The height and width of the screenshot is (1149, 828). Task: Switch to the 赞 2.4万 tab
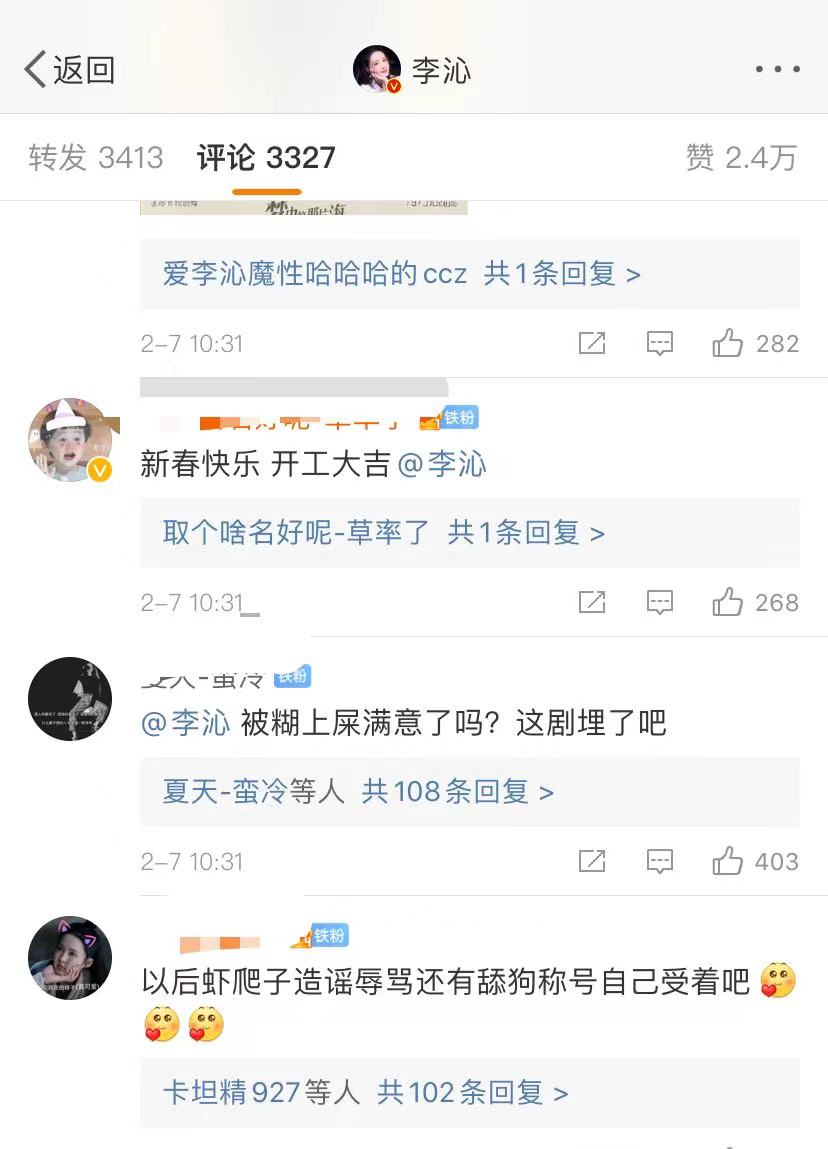[x=741, y=158]
